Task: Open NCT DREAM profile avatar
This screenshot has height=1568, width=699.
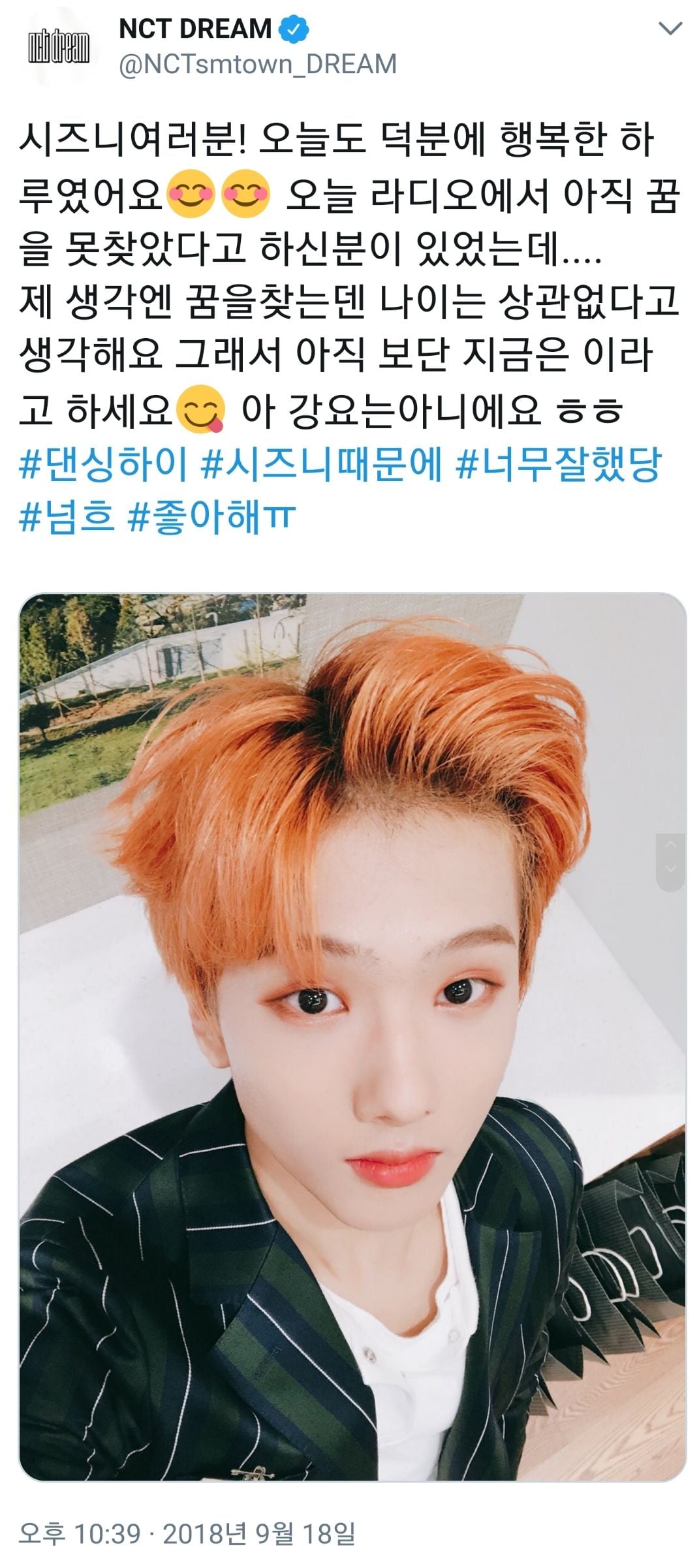Action: click(58, 48)
